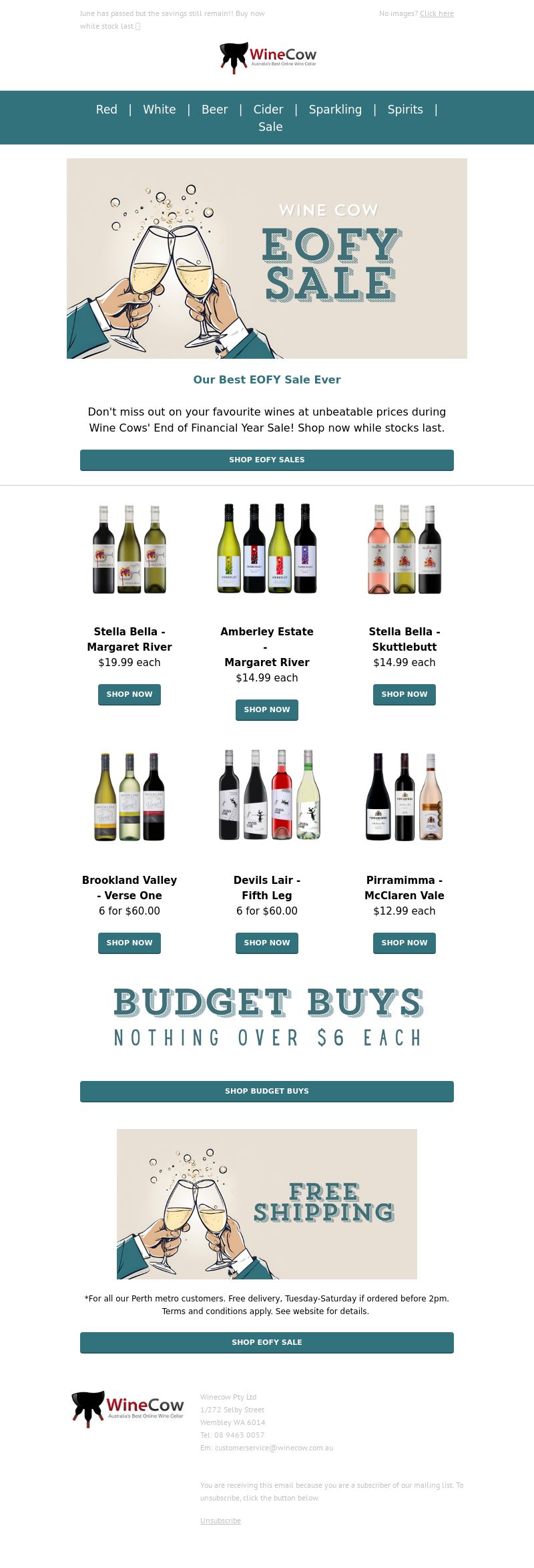The width and height of the screenshot is (534, 1568).
Task: Open the Spirits category
Action: click(405, 110)
